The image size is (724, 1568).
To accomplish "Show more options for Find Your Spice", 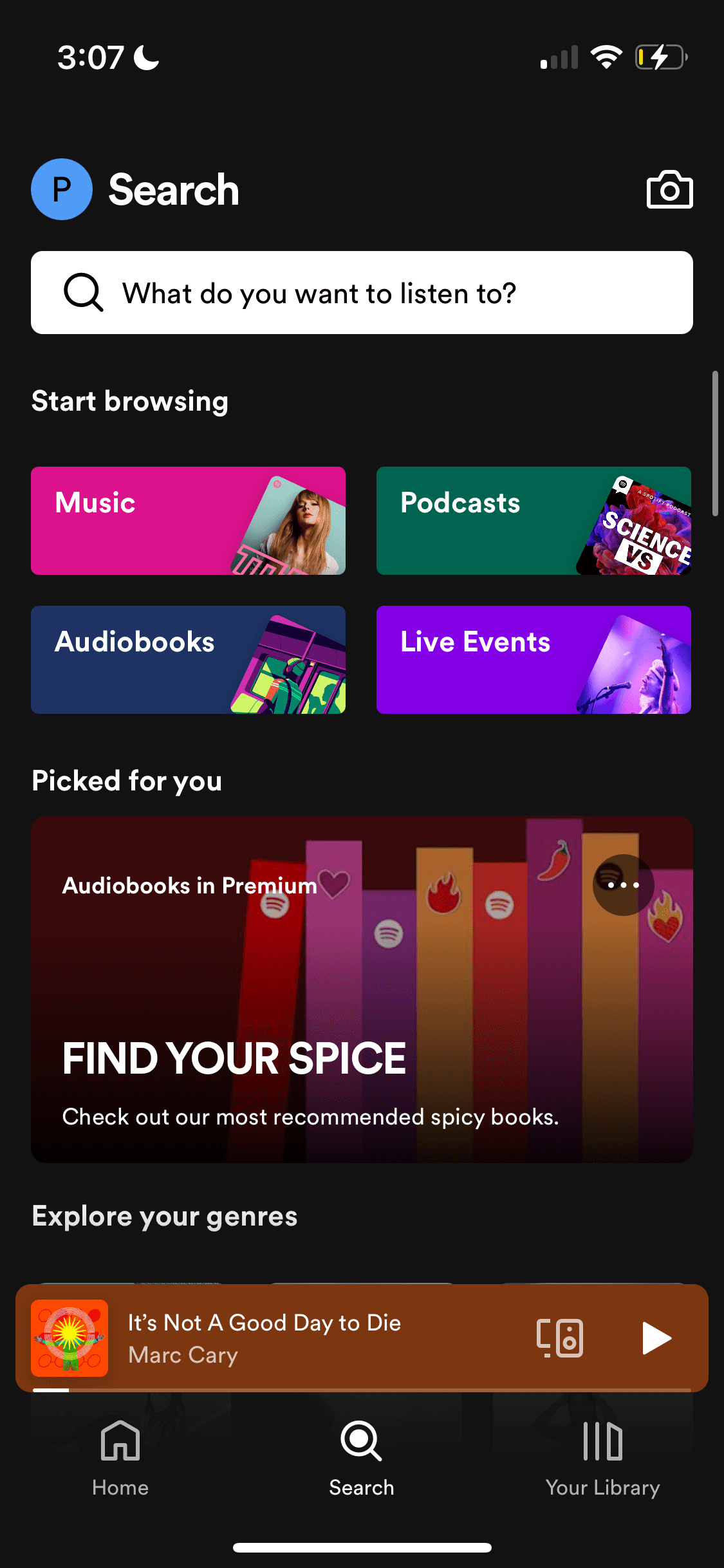I will [x=623, y=885].
